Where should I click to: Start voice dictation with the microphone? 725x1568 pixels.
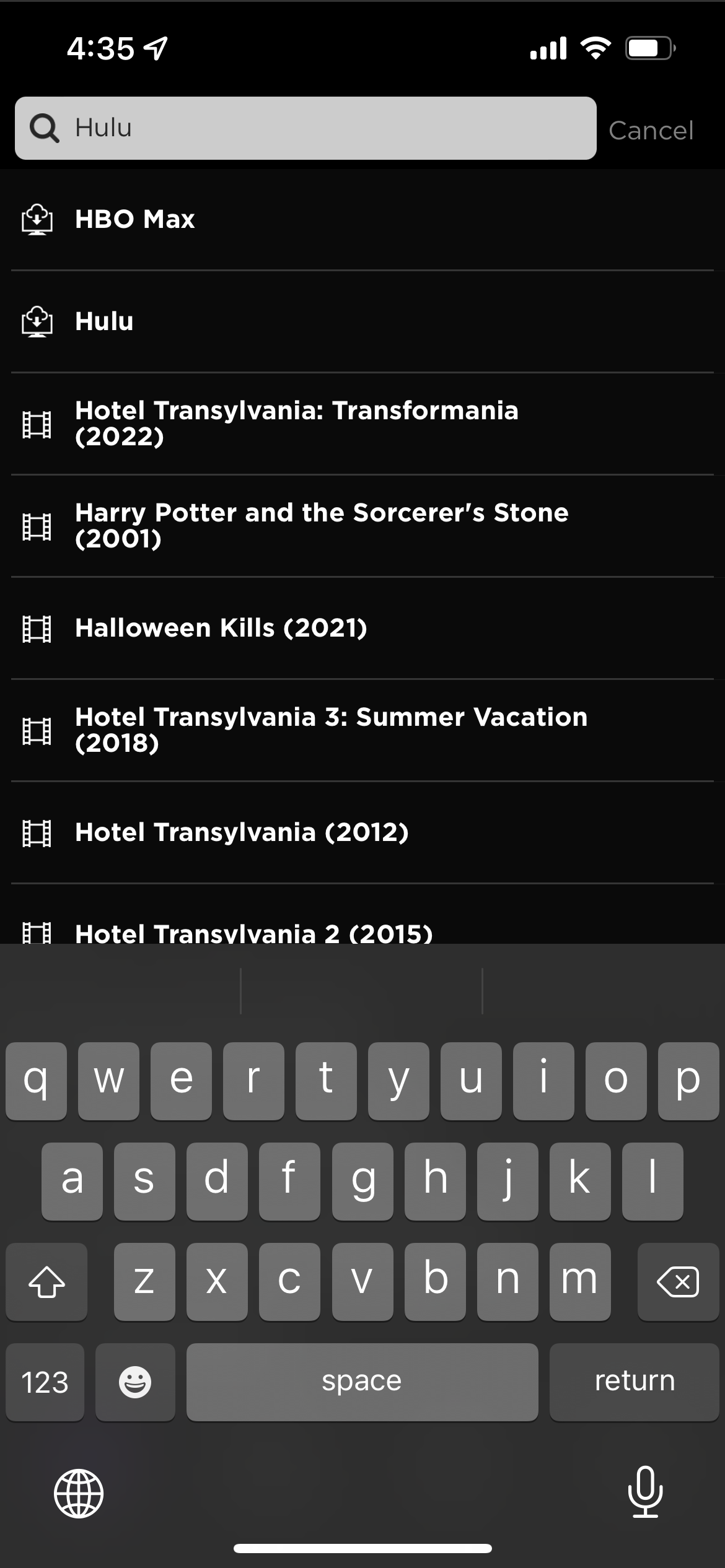(645, 1492)
